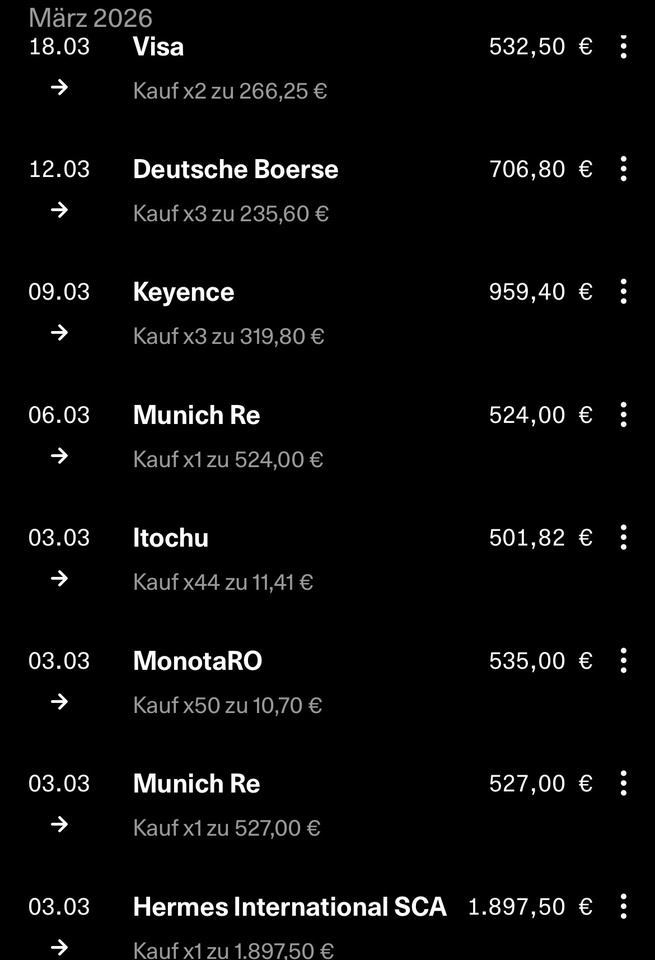Viewport: 655px width, 960px height.
Task: Open the MonotaRO purchase entry
Action: coord(300,682)
